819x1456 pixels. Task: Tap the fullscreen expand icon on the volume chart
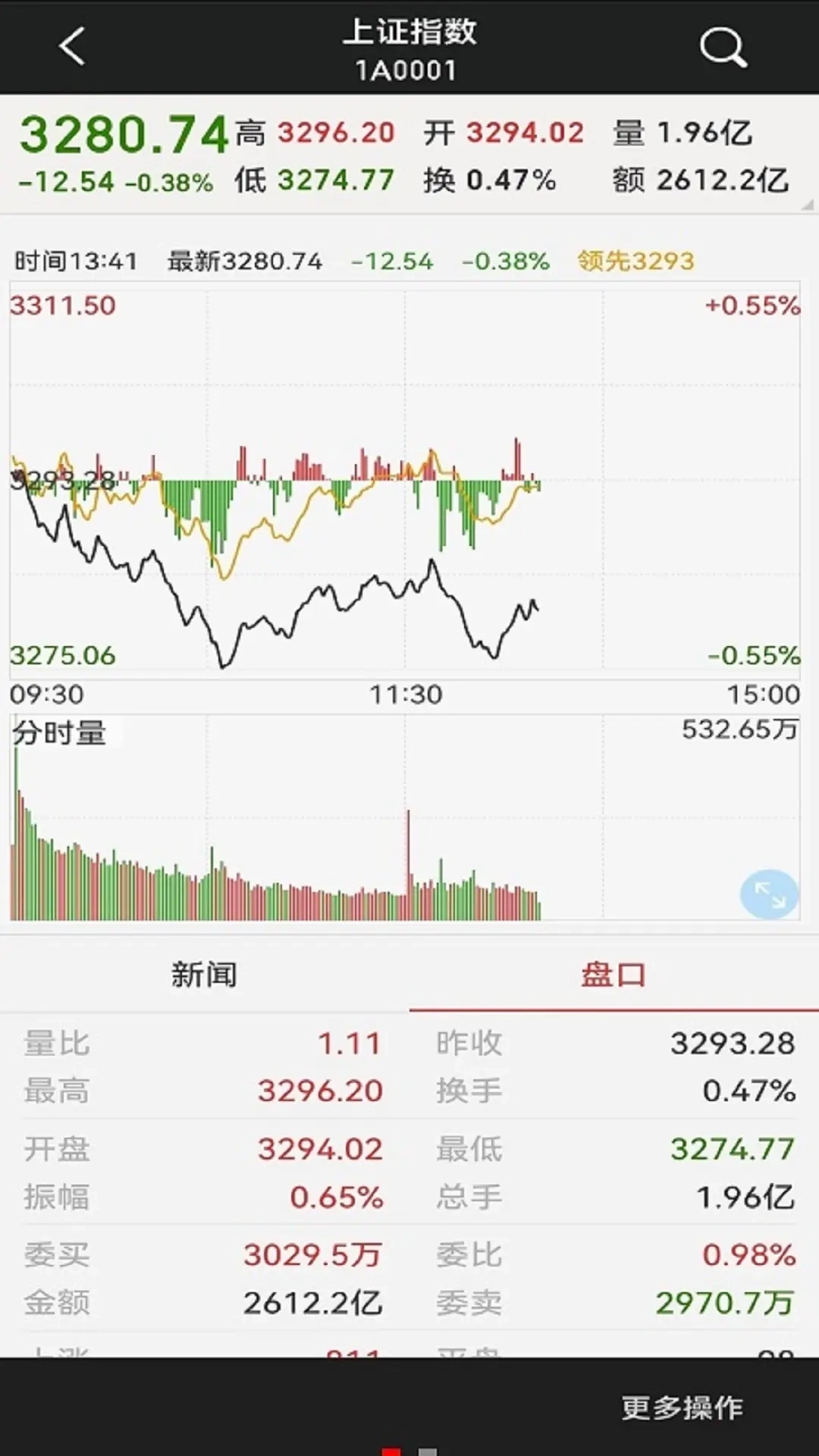click(769, 895)
